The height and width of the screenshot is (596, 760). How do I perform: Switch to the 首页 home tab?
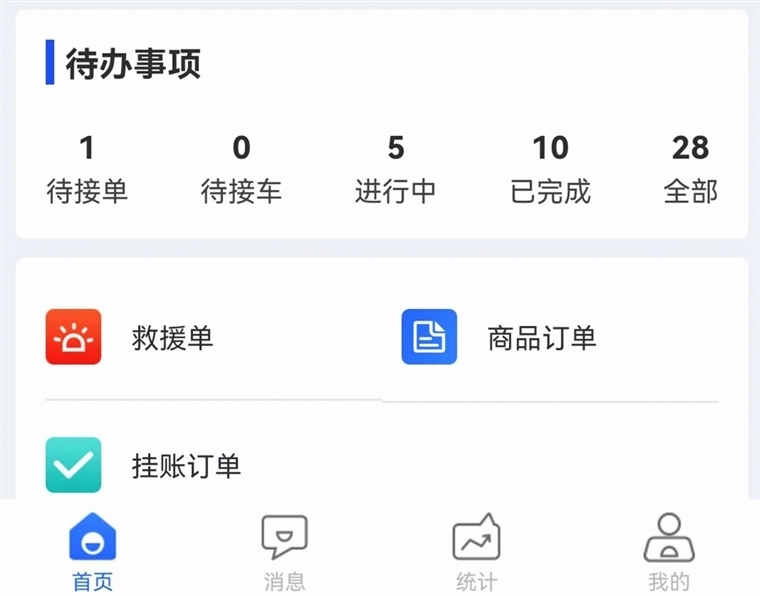click(x=92, y=552)
